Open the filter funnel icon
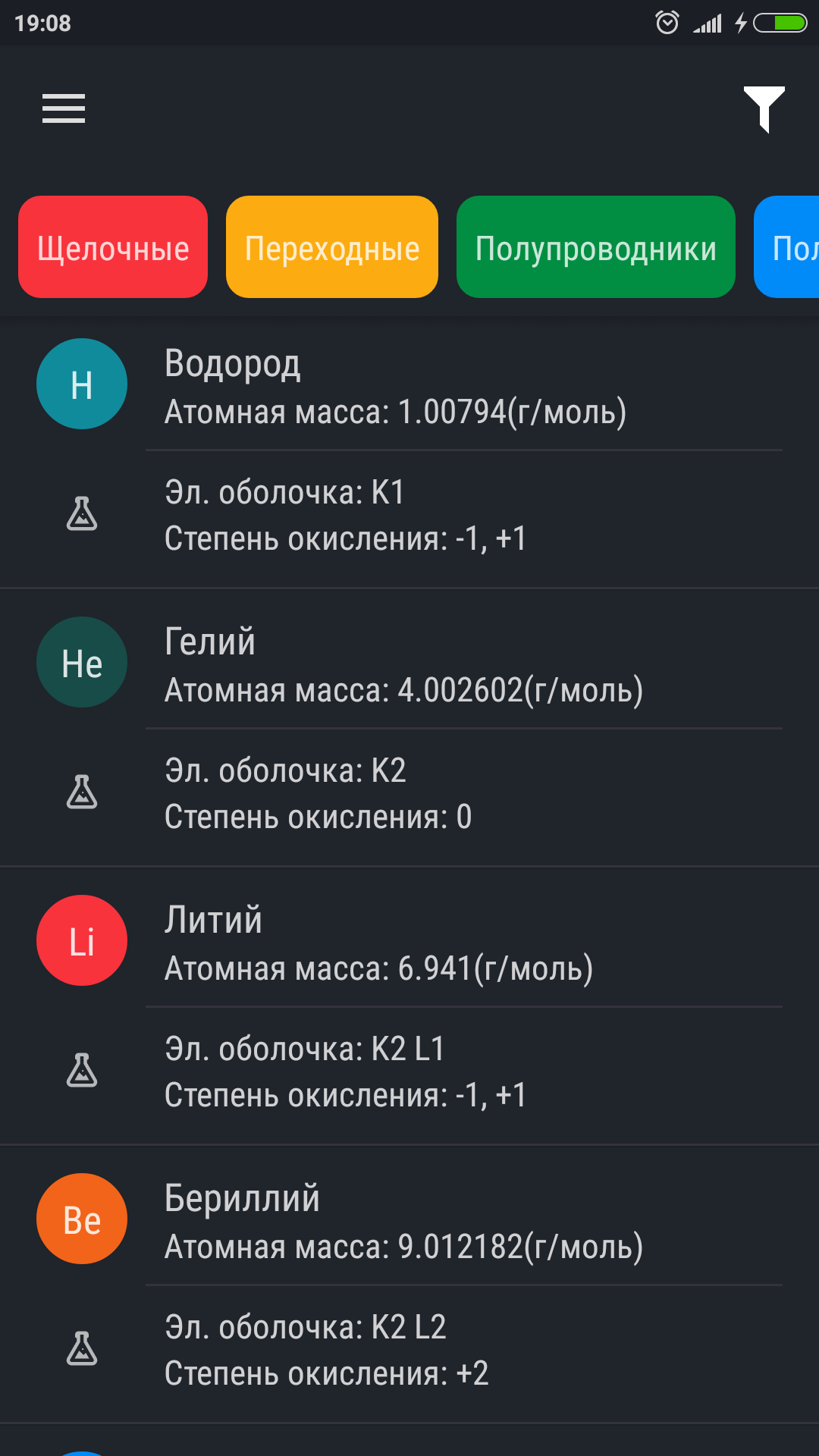The width and height of the screenshot is (819, 1456). pos(764,109)
